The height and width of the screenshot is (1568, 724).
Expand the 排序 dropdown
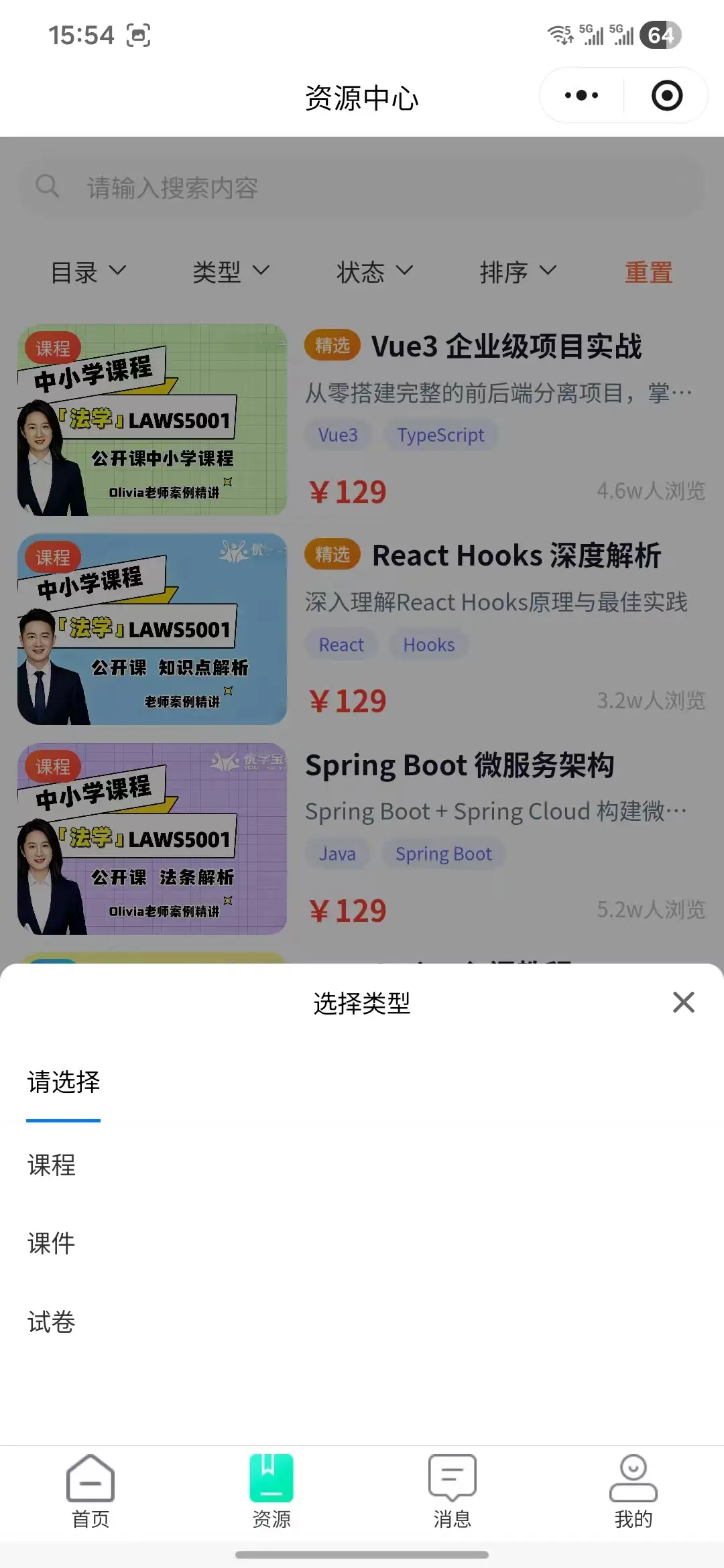(518, 272)
